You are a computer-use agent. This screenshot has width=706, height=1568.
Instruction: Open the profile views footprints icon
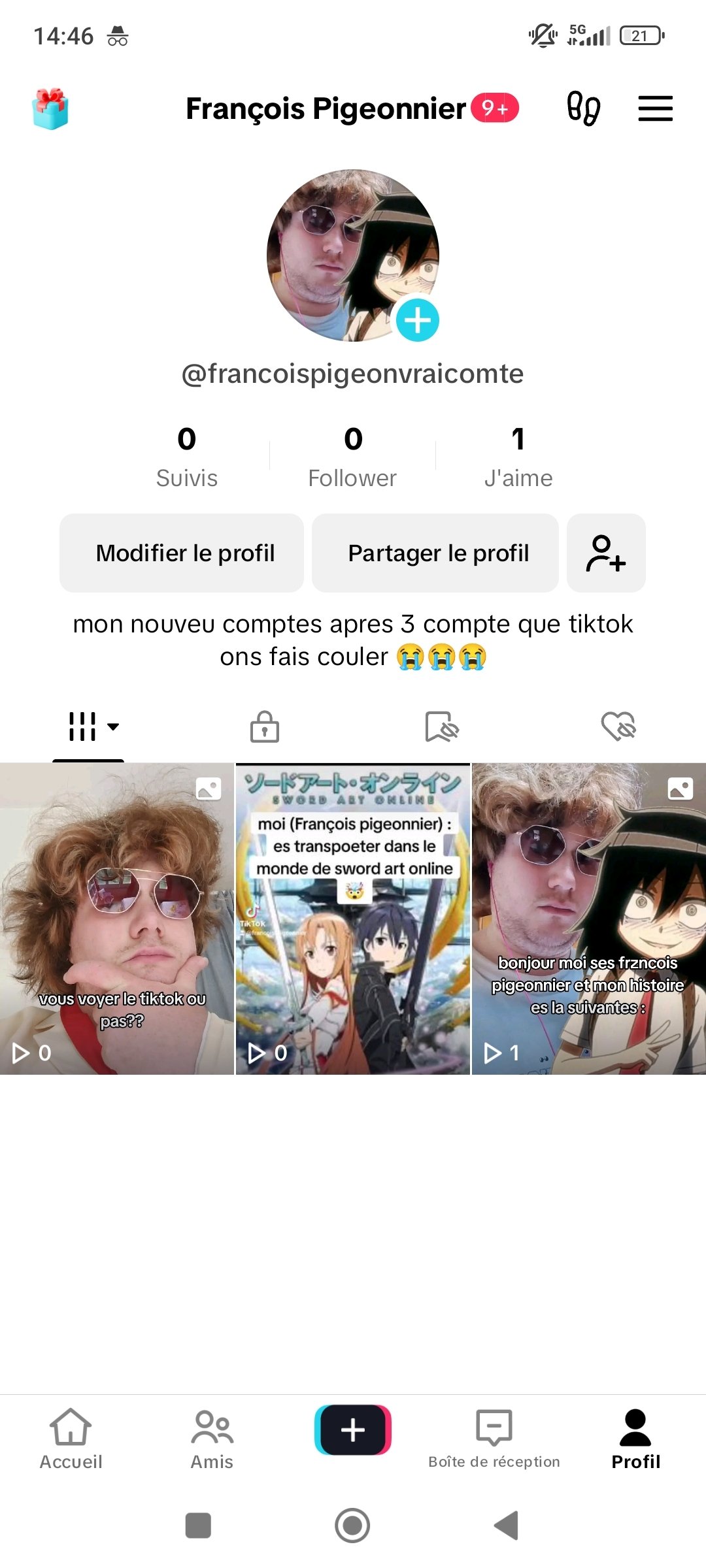(x=583, y=108)
